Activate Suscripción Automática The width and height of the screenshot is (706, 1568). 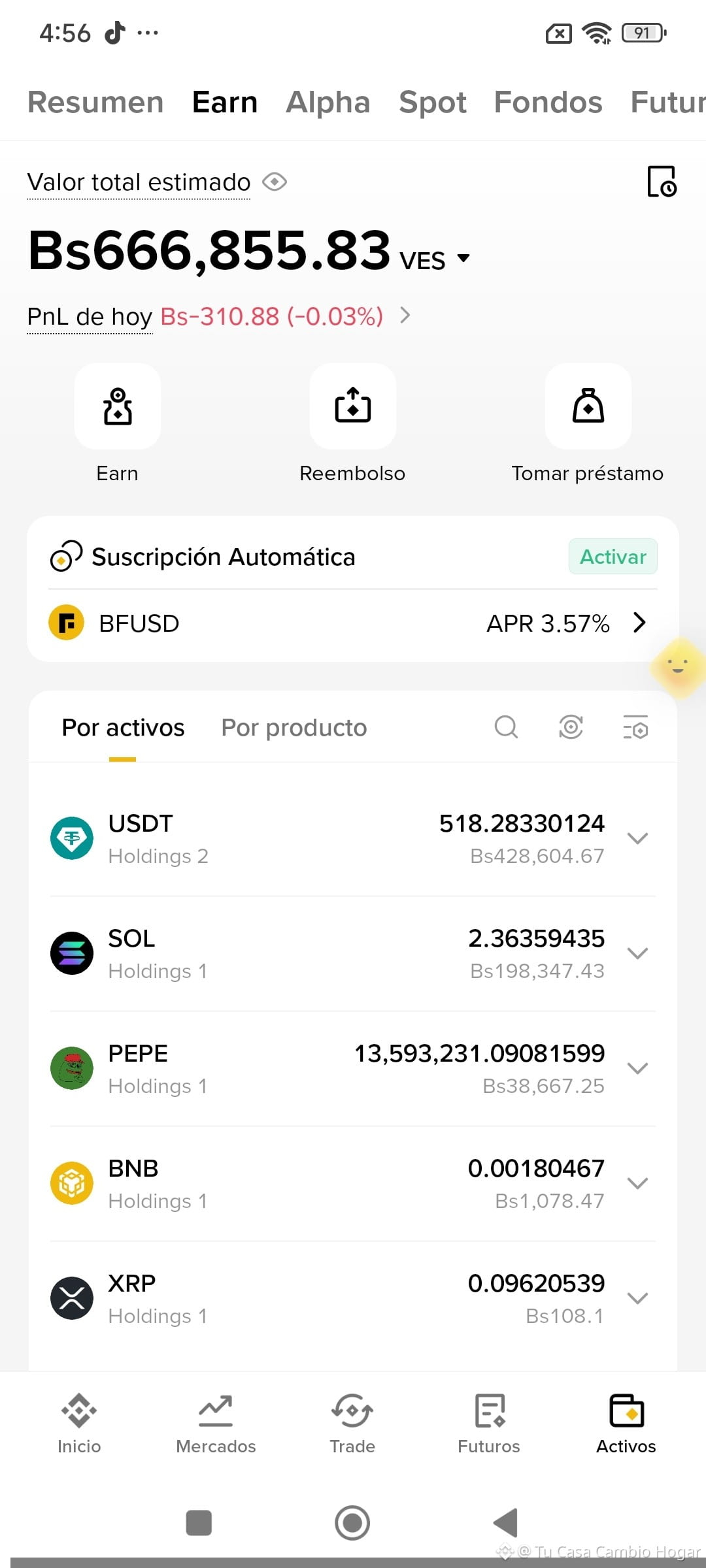pos(613,557)
